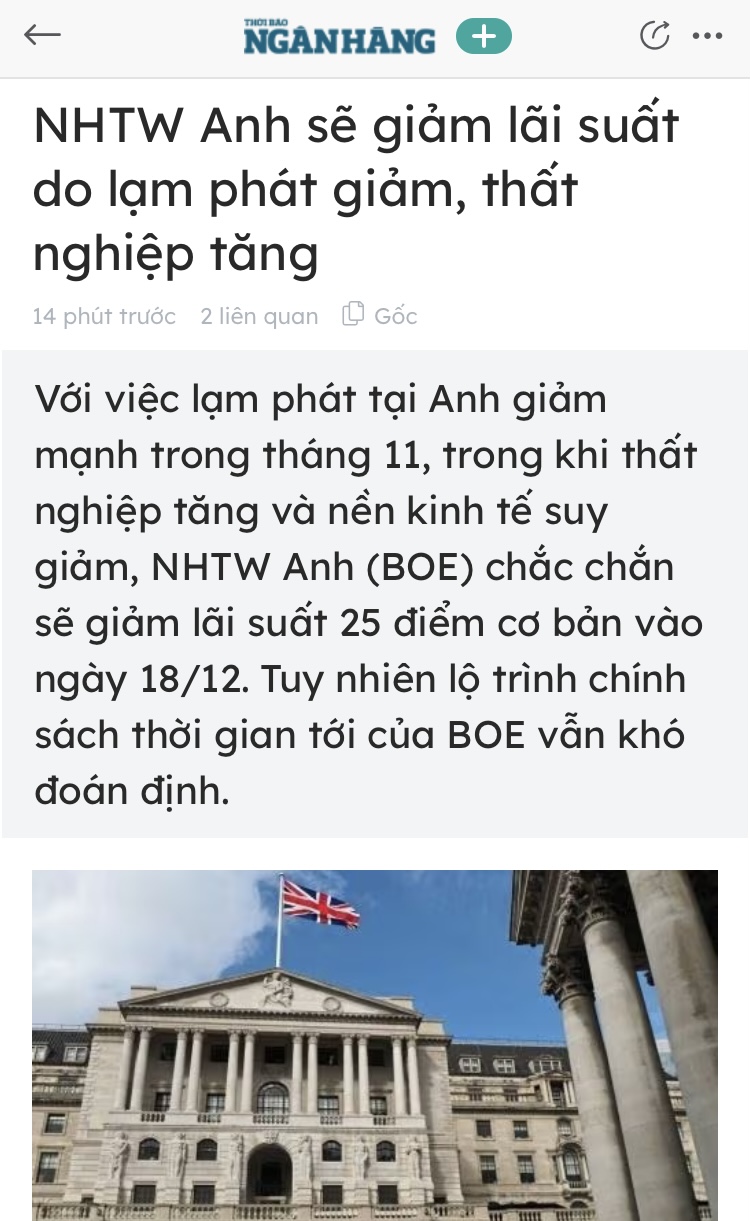Open the original article via Gốc
The width and height of the screenshot is (750, 1221).
[380, 316]
